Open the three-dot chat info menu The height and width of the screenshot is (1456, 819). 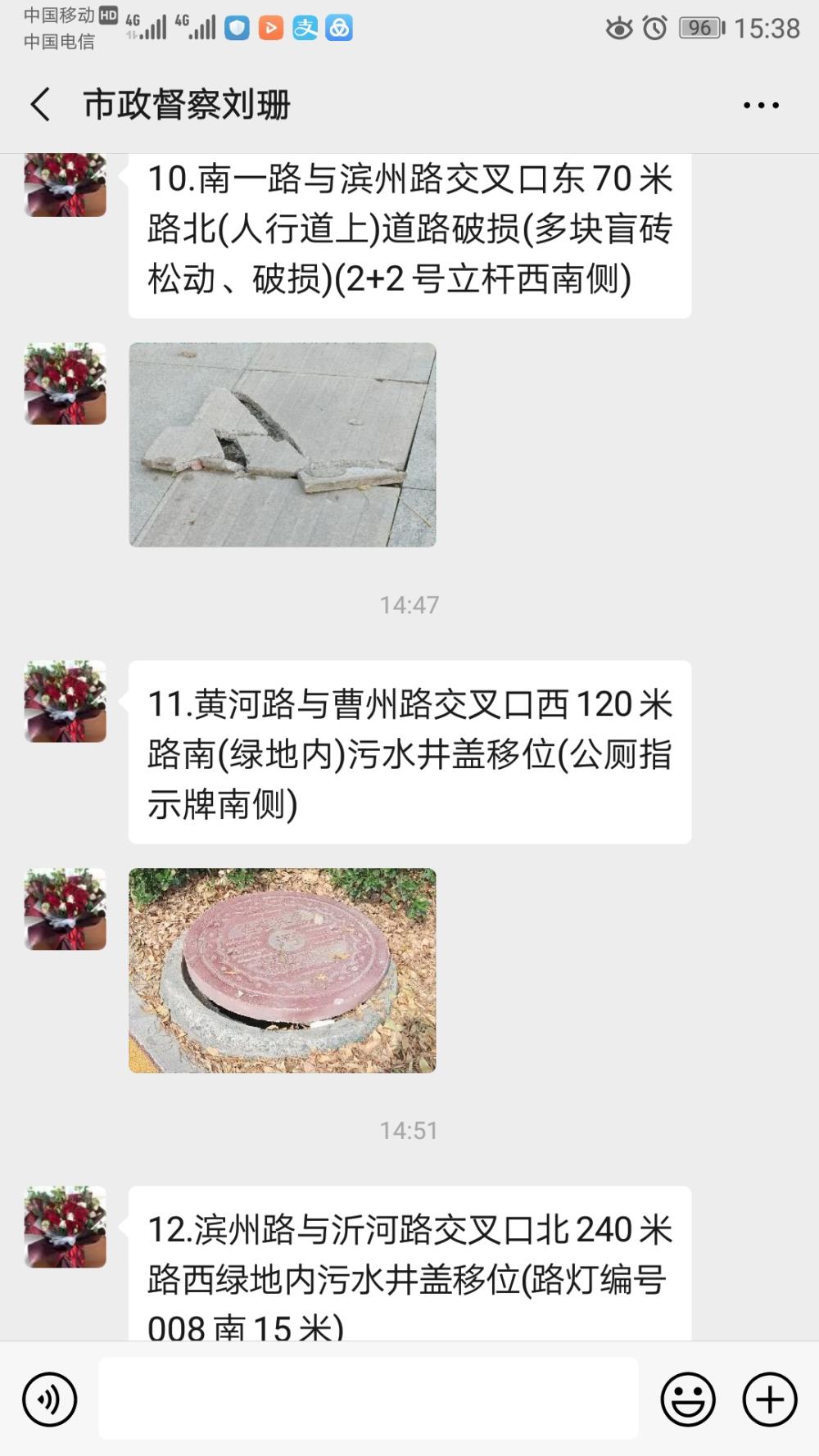761,105
